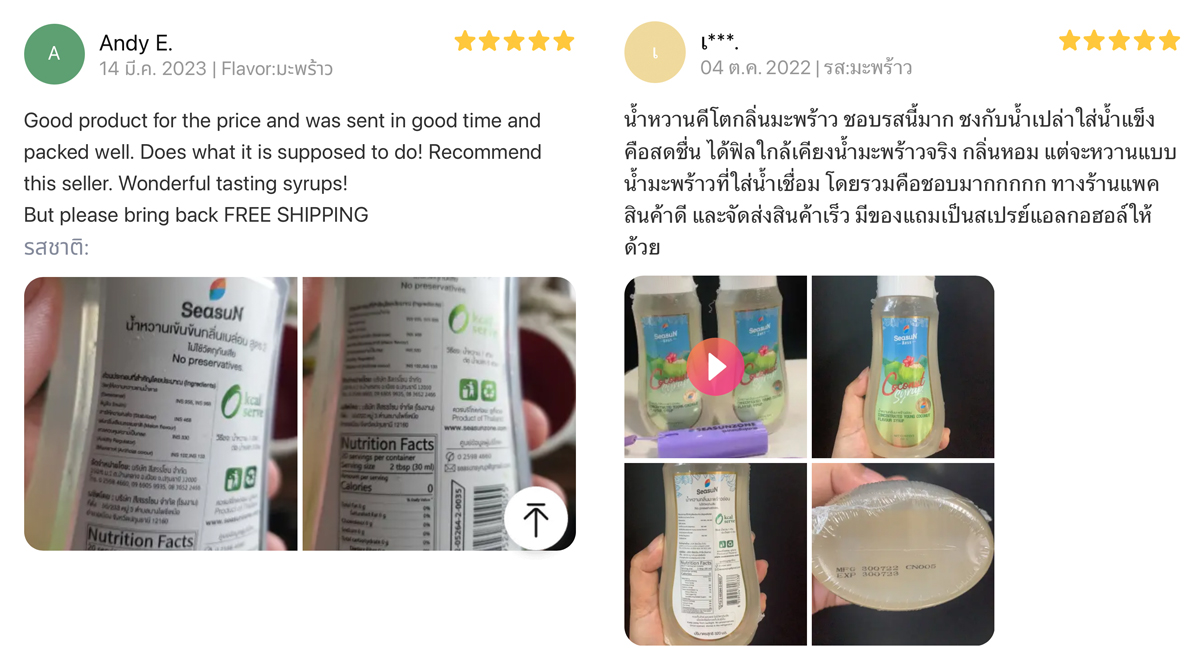Image resolution: width=1200 pixels, height=663 pixels.
Task: Open the photo of the bottle's back label
Action: tap(715, 553)
